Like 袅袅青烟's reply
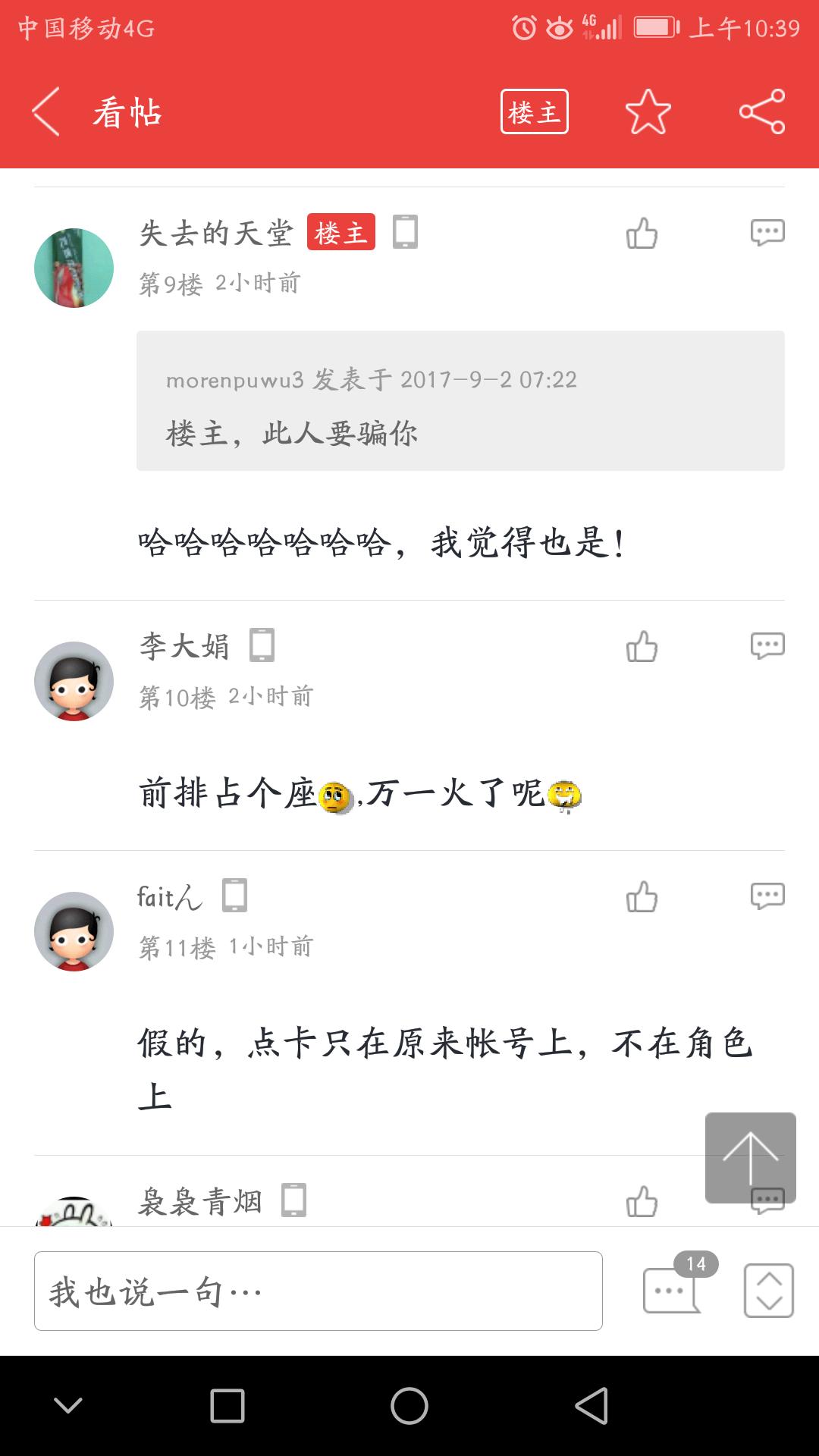 coord(642,1202)
